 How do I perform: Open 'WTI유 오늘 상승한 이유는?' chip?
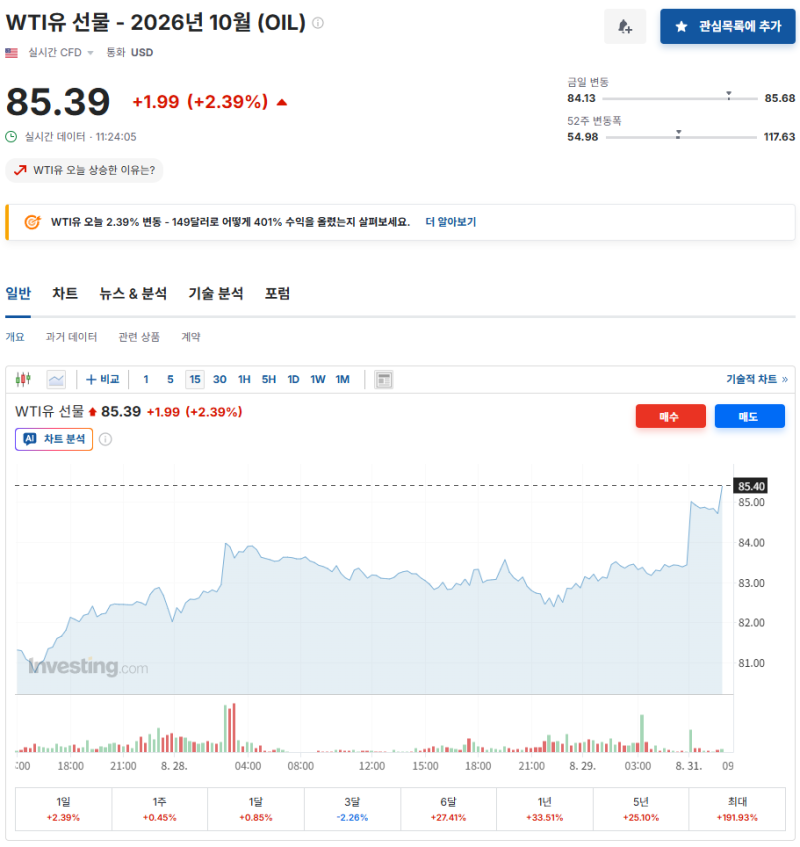[x=84, y=170]
